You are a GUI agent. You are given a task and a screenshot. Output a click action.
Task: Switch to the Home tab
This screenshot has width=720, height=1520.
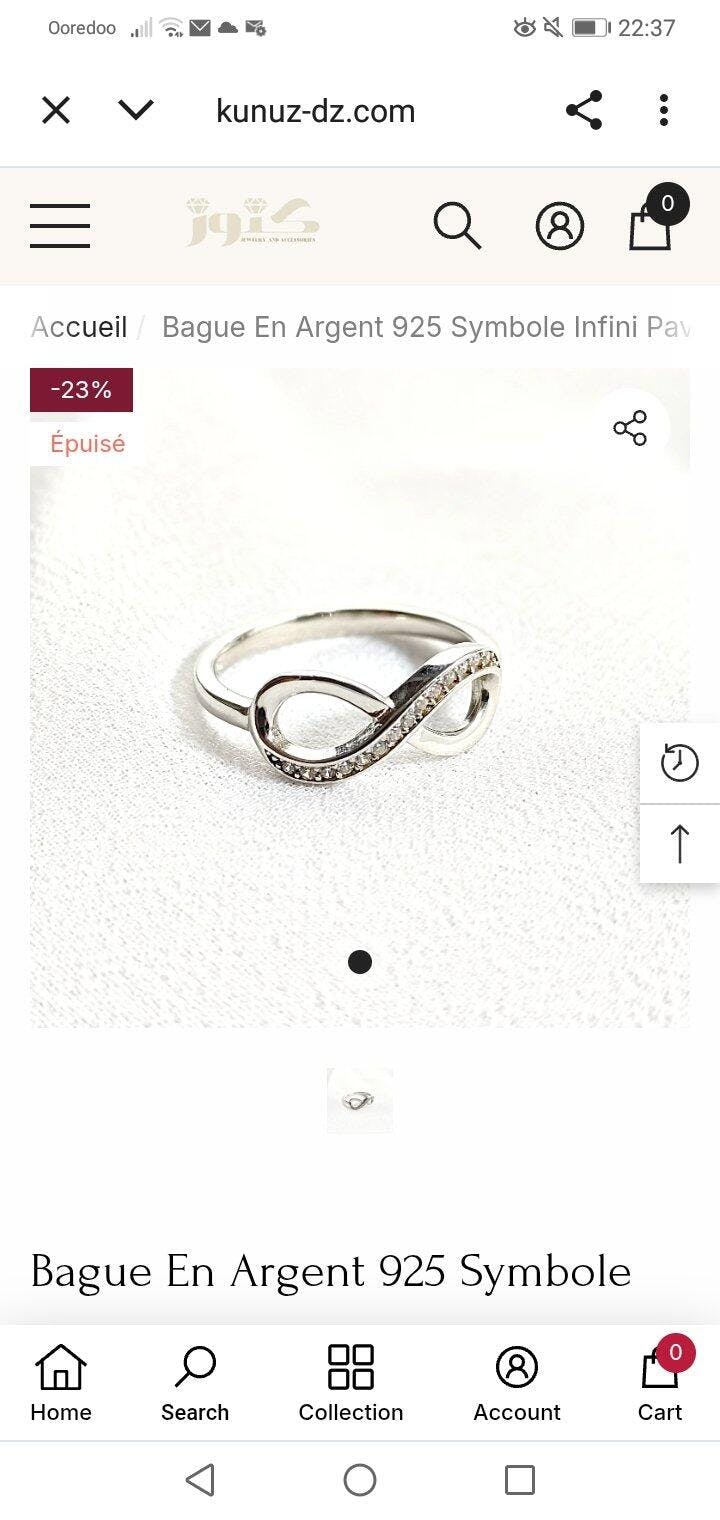61,1383
